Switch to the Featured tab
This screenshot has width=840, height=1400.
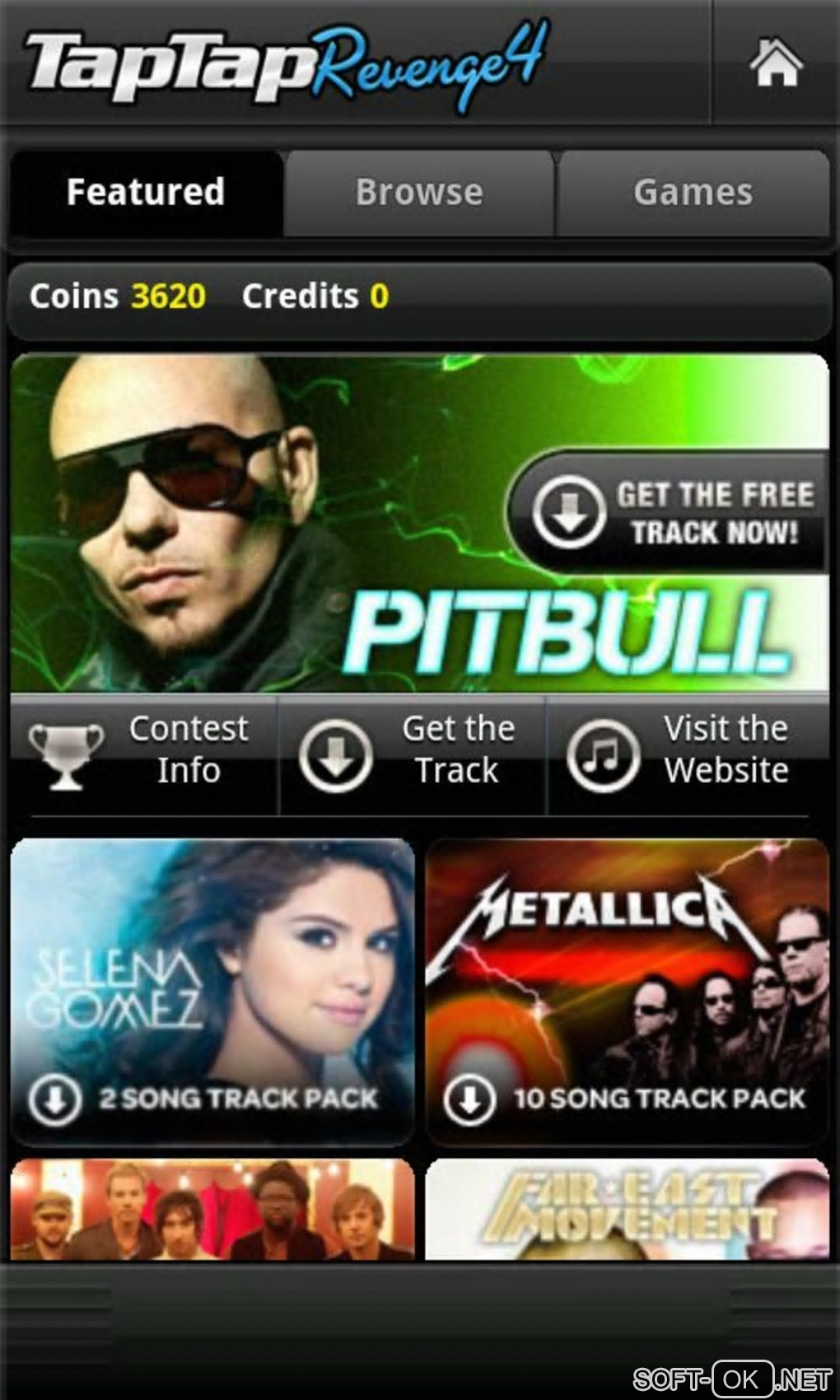point(146,192)
